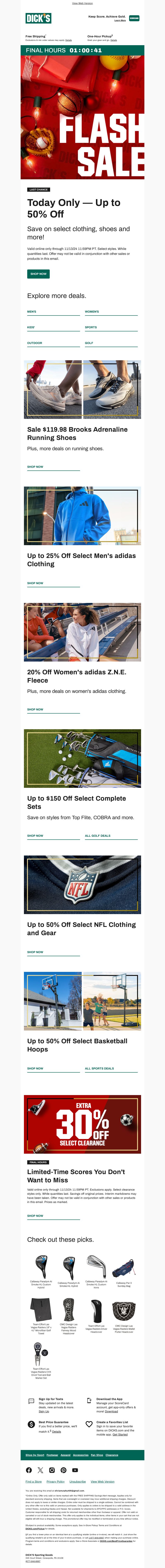This screenshot has height=1568, width=165.
Task: Open the Men's deals category
Action: [32, 312]
